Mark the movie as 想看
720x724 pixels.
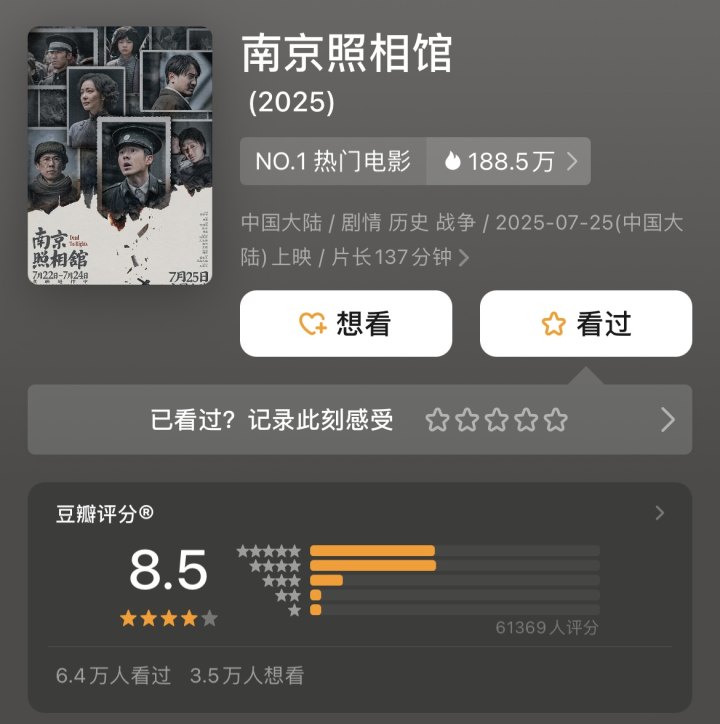pyautogui.click(x=346, y=324)
